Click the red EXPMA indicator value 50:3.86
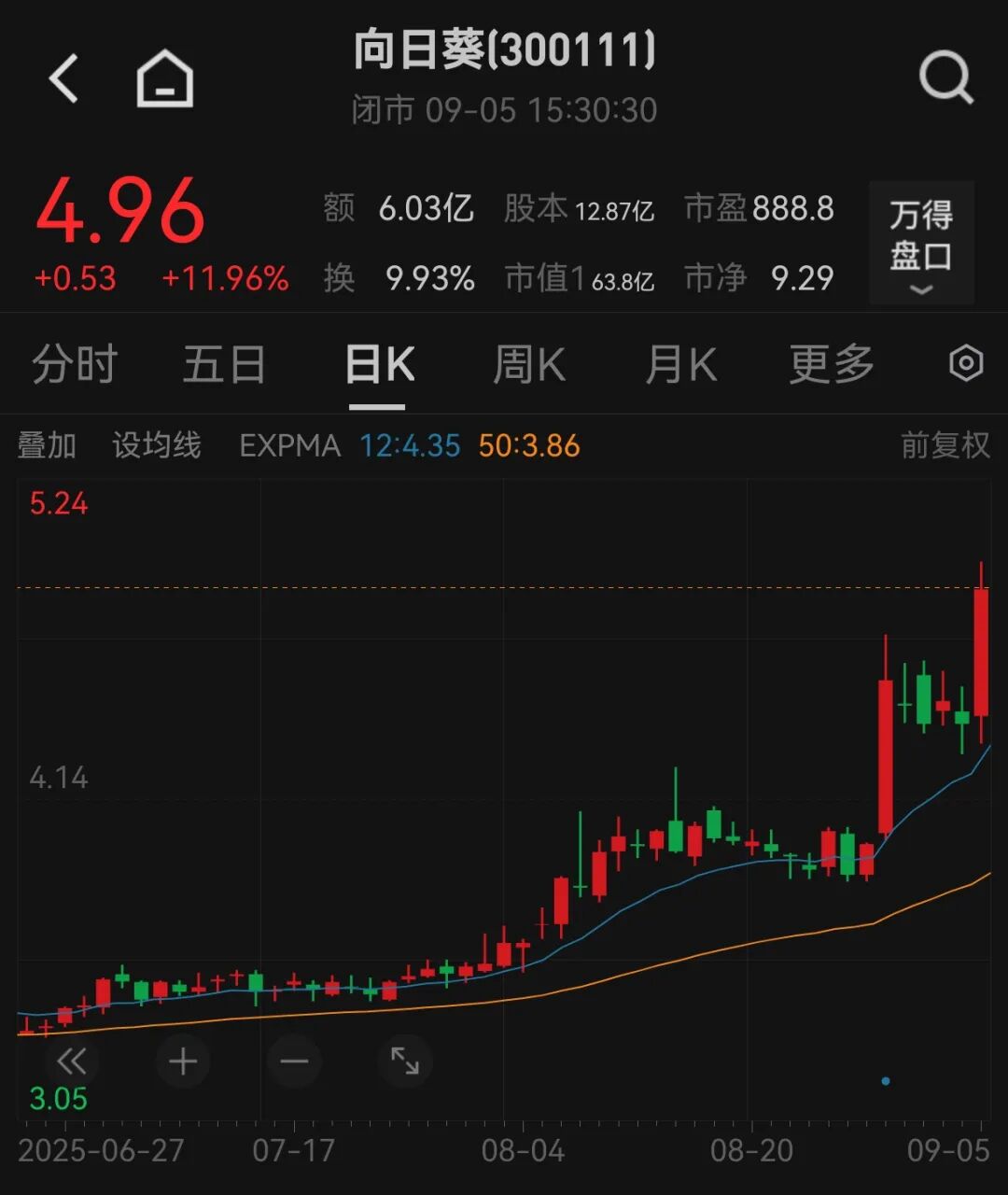 529,445
